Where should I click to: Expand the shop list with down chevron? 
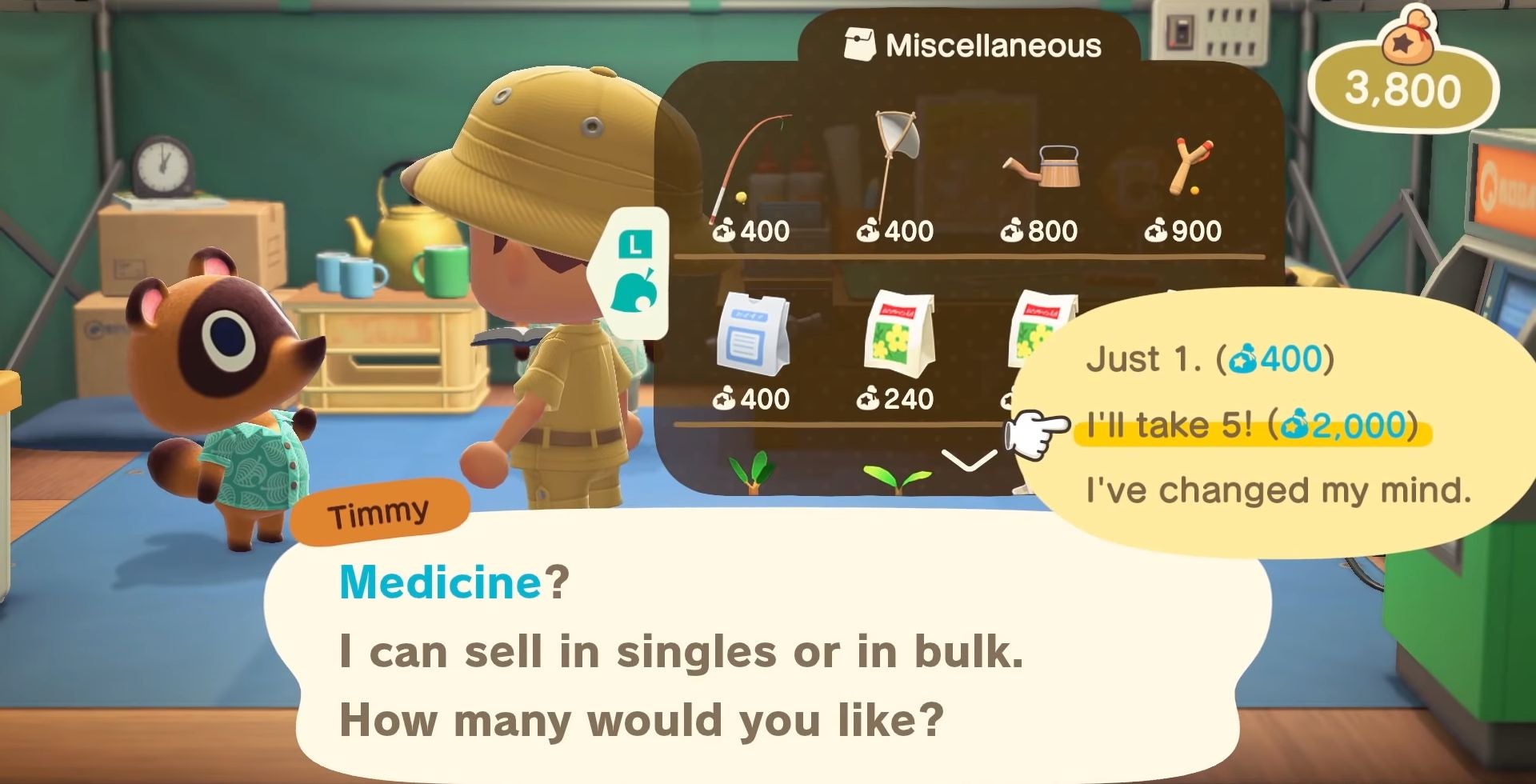(x=969, y=460)
